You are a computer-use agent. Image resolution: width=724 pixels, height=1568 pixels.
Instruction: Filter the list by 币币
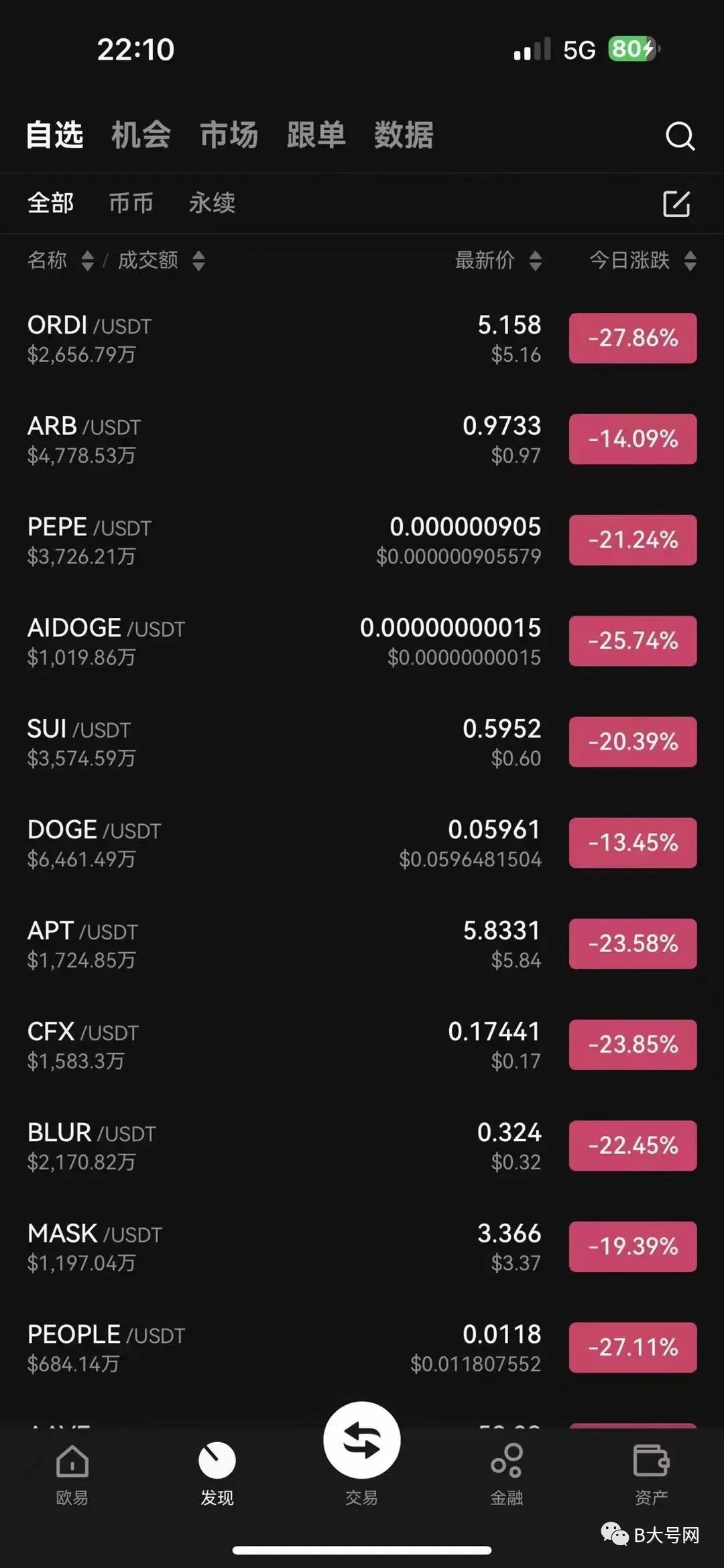click(131, 202)
